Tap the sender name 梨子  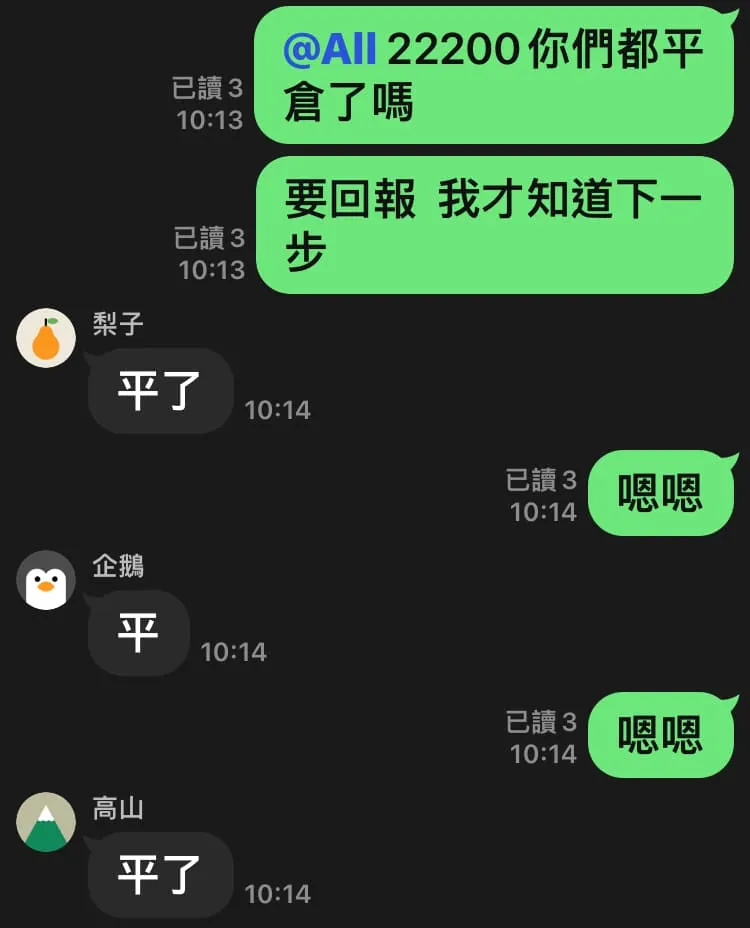click(x=117, y=324)
